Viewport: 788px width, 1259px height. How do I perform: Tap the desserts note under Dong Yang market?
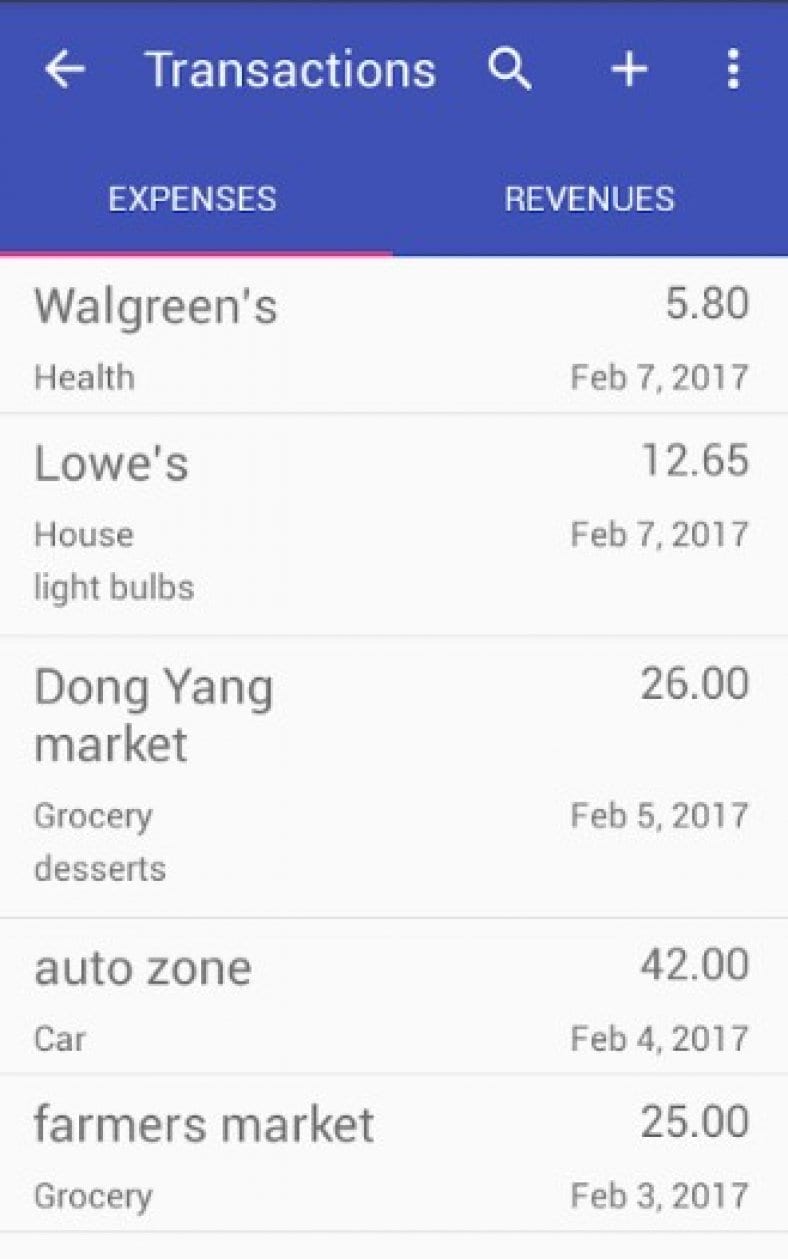click(x=100, y=869)
